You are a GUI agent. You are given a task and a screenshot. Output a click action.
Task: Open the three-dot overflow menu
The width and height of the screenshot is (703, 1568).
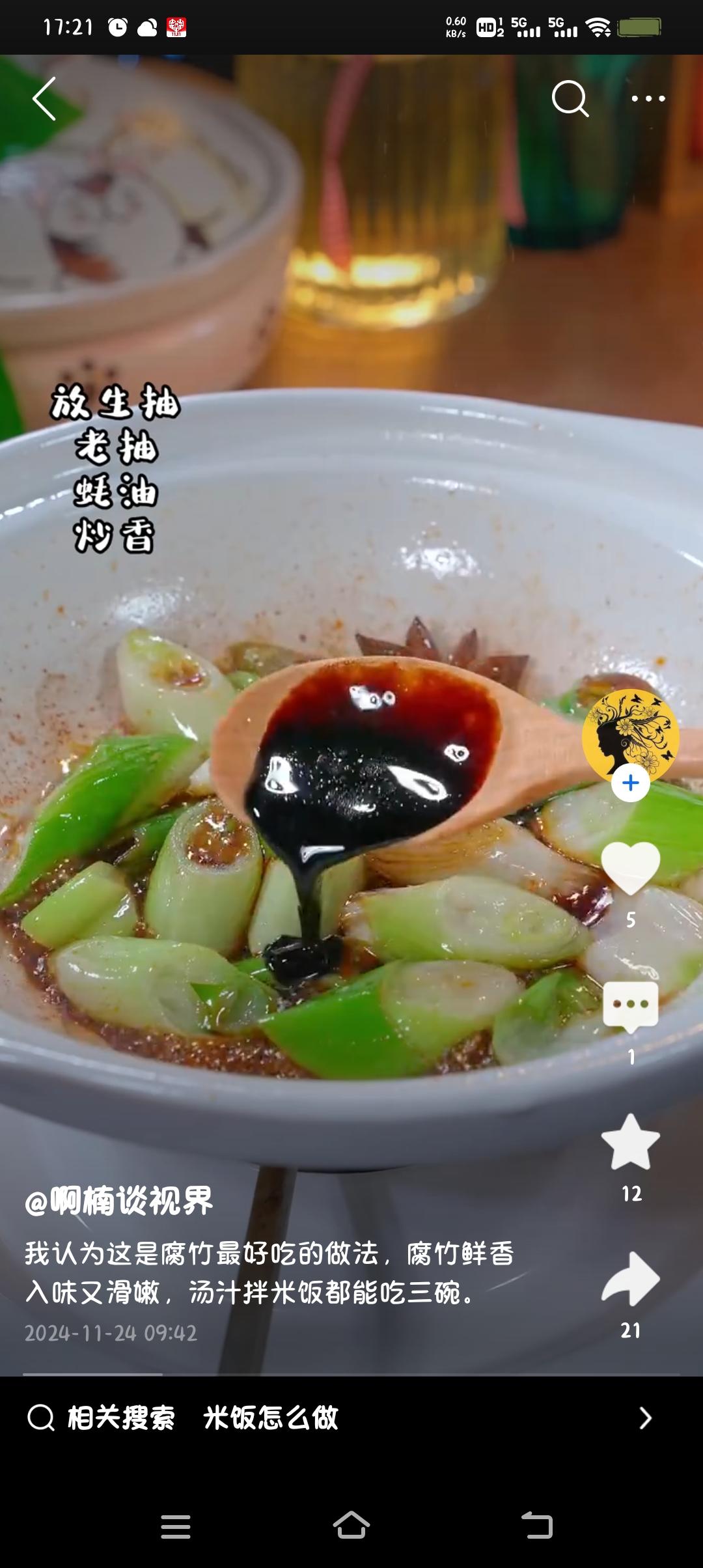coord(648,98)
